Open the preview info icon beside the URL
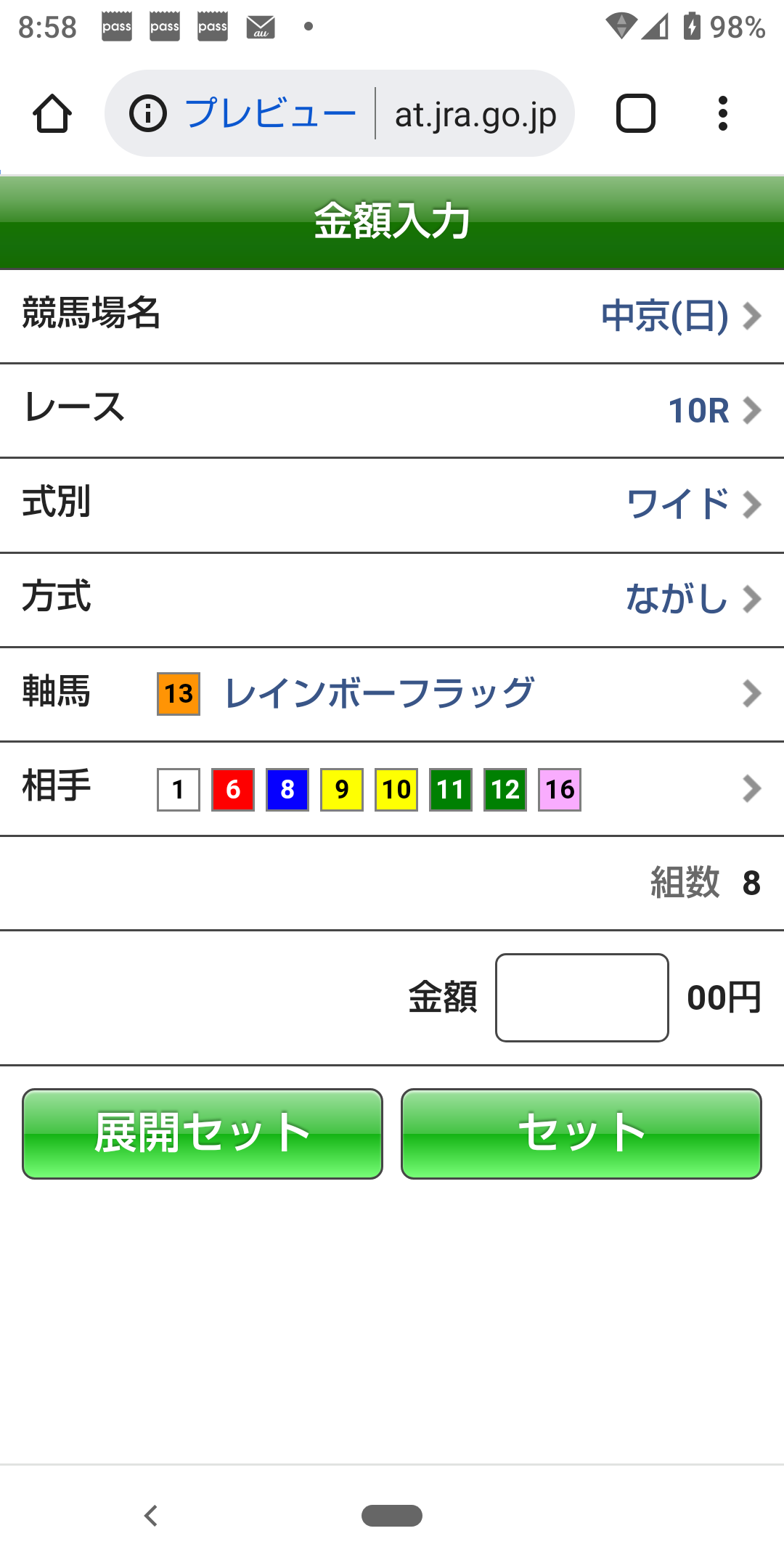This screenshot has height=1568, width=784. 147,113
